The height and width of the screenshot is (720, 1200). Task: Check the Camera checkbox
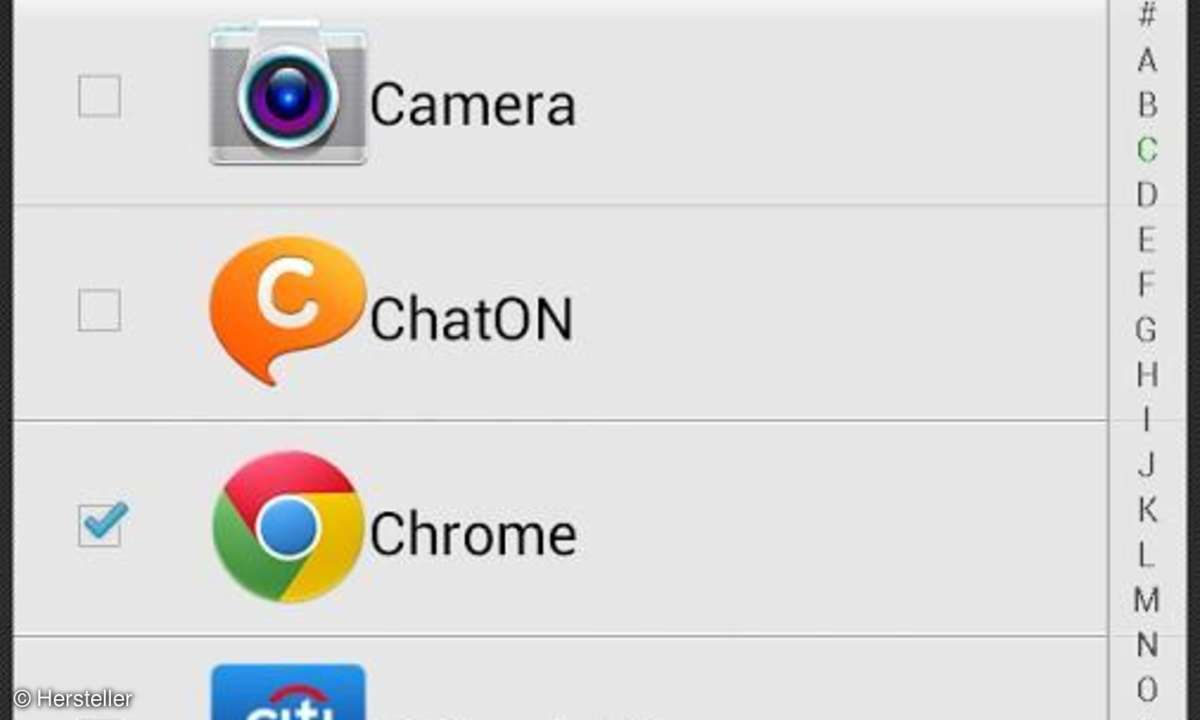click(99, 96)
